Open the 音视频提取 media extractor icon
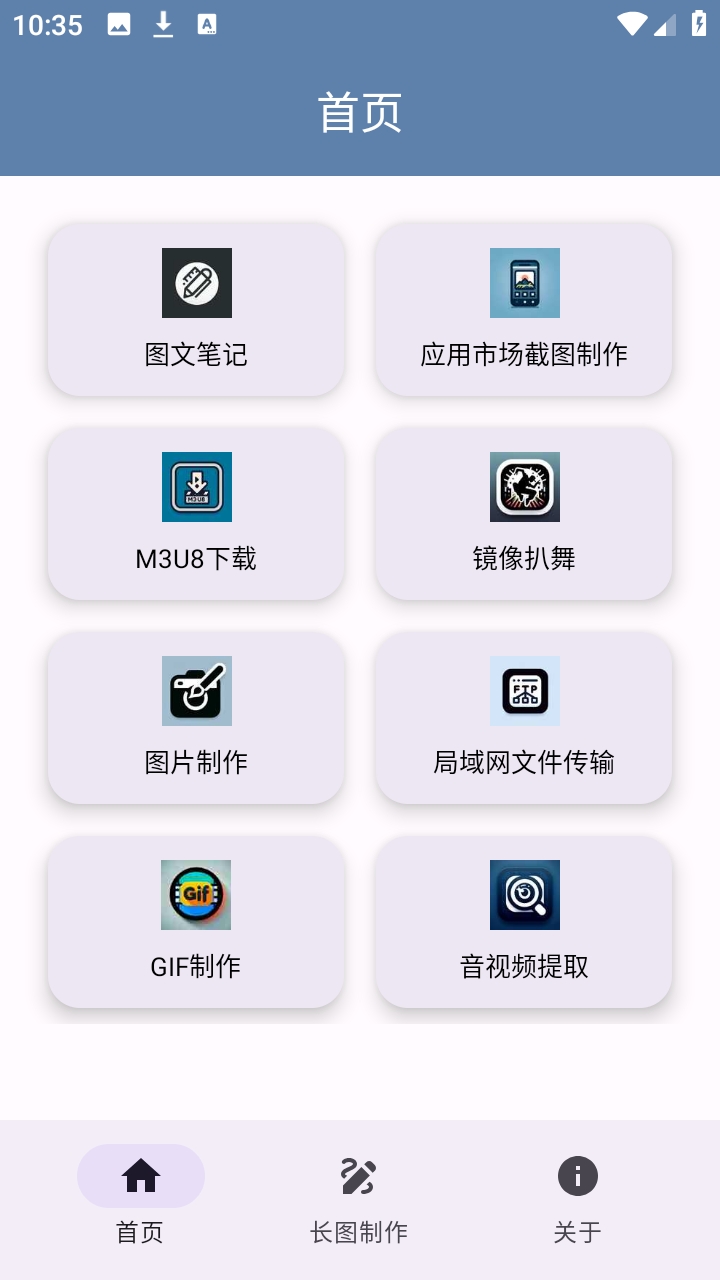The width and height of the screenshot is (720, 1280). click(x=523, y=895)
